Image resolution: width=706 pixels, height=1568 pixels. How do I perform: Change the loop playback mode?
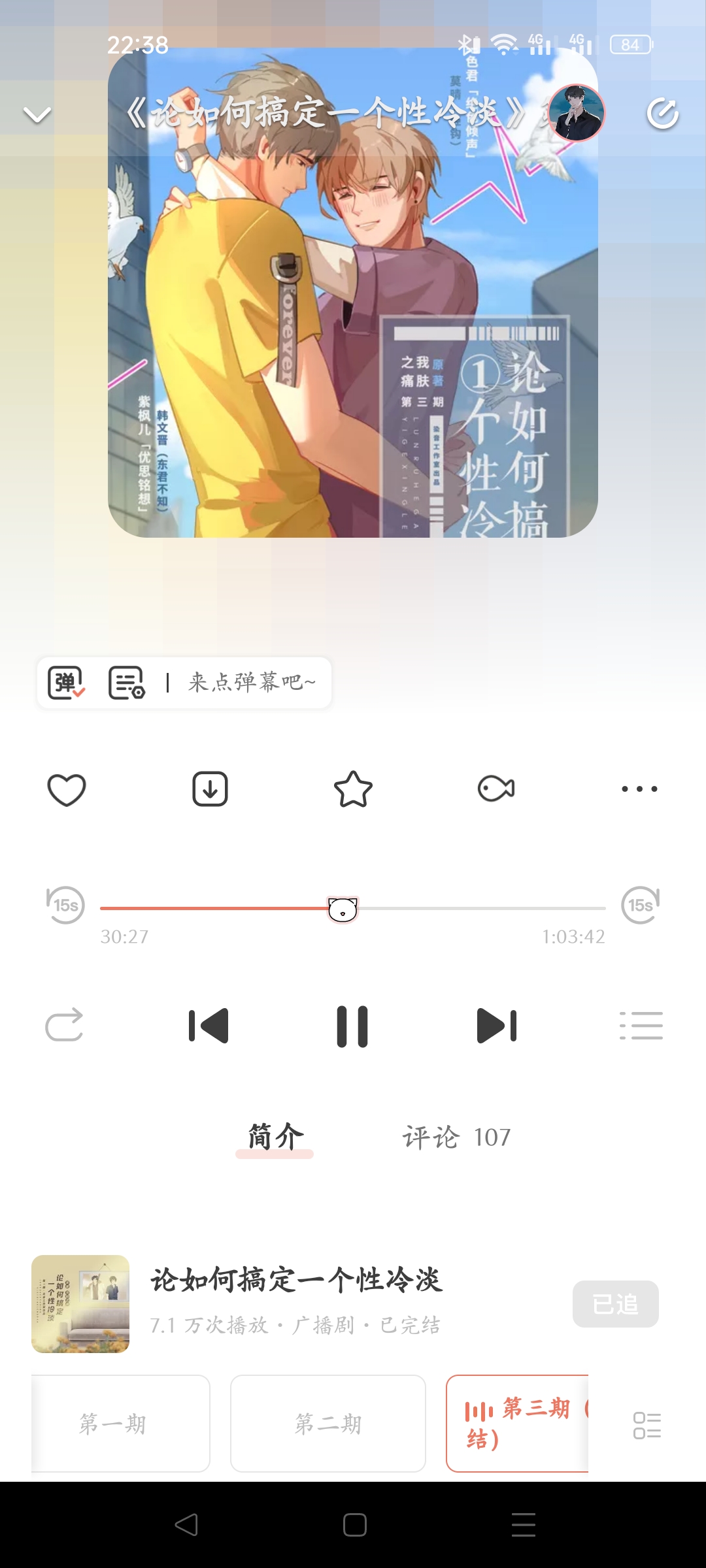[x=64, y=1025]
